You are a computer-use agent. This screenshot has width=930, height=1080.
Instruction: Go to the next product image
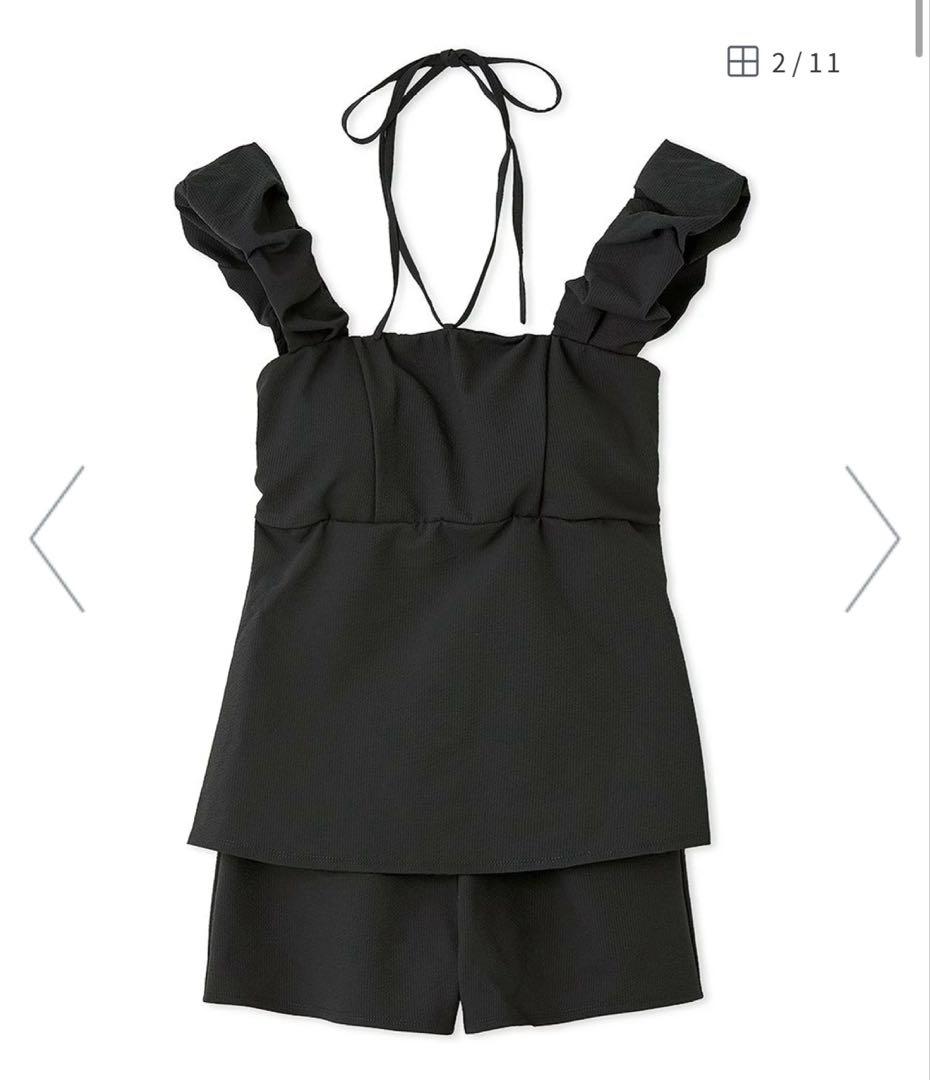pyautogui.click(x=872, y=538)
